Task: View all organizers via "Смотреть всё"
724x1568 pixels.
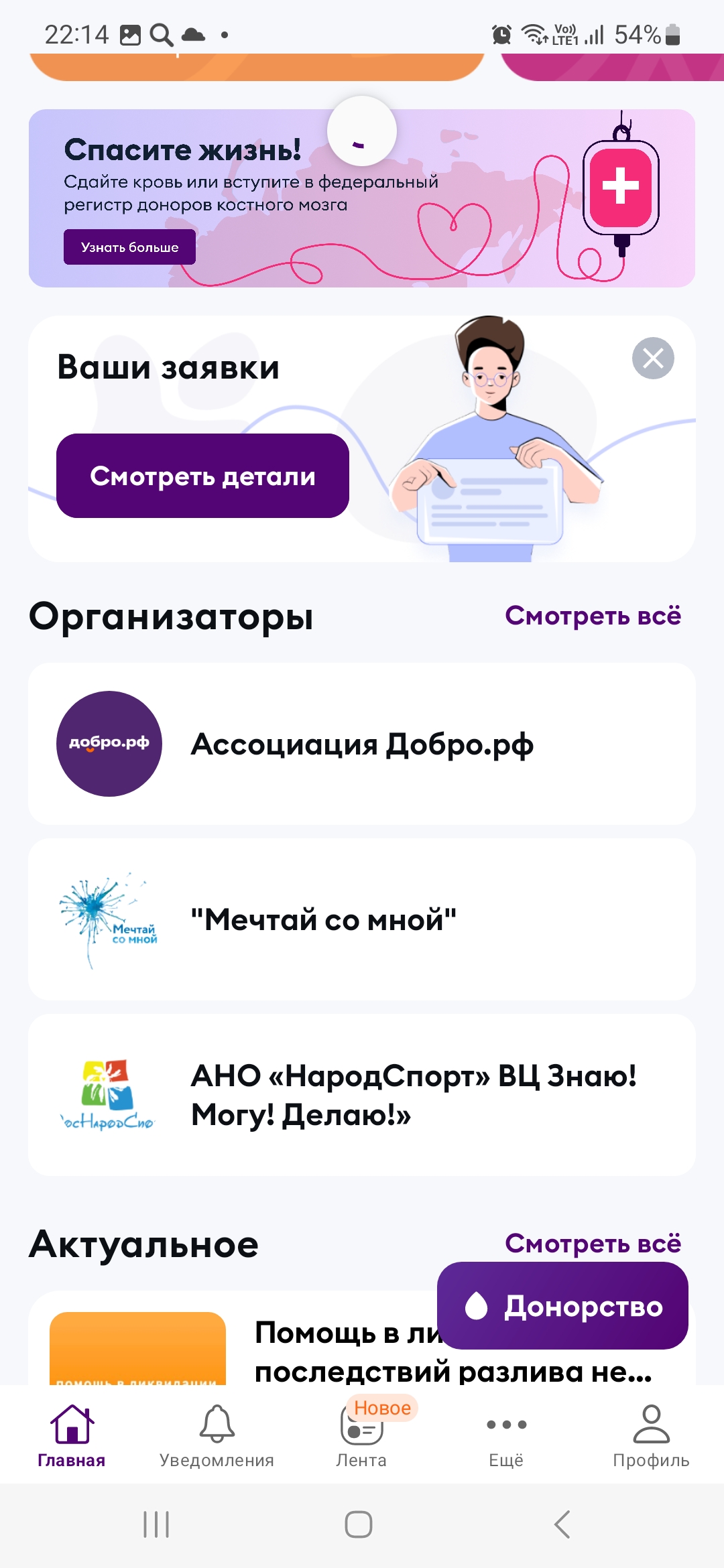Action: [593, 615]
